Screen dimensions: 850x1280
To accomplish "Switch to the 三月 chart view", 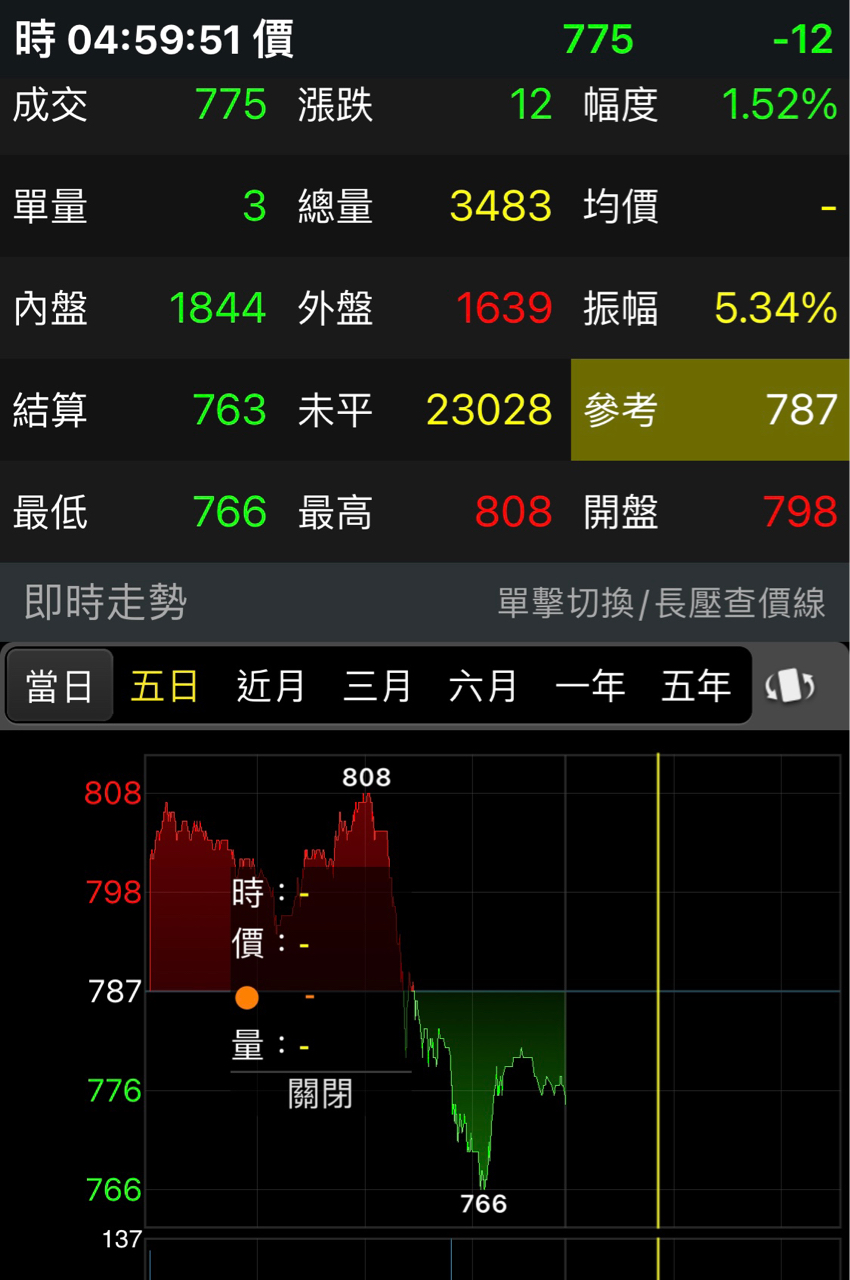I will (x=377, y=686).
